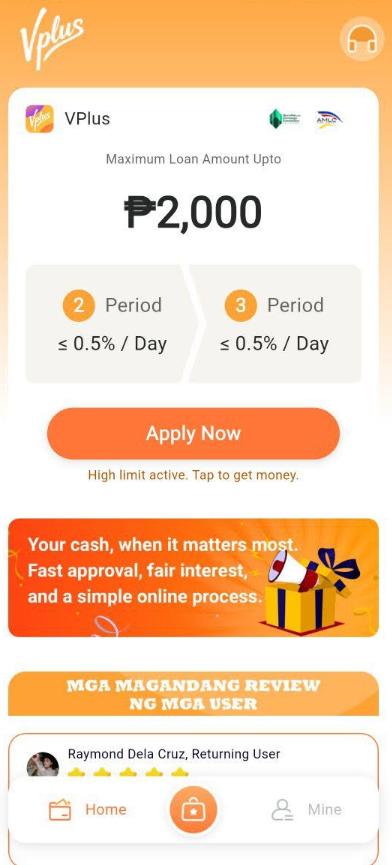This screenshot has height=865, width=392.
Task: Switch to the Mine tab
Action: (x=307, y=809)
